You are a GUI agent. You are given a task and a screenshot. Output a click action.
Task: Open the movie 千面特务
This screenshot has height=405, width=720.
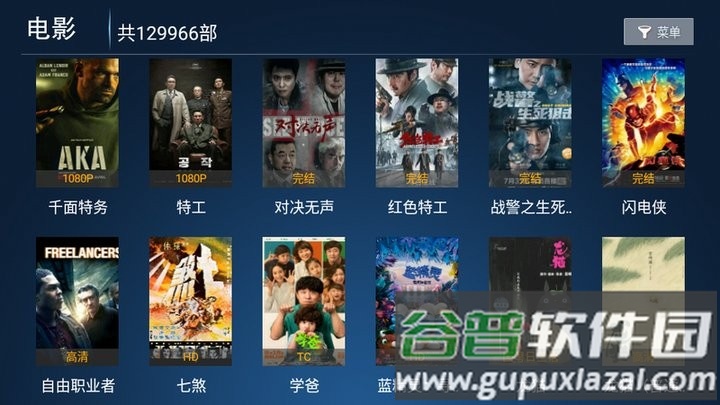(77, 123)
